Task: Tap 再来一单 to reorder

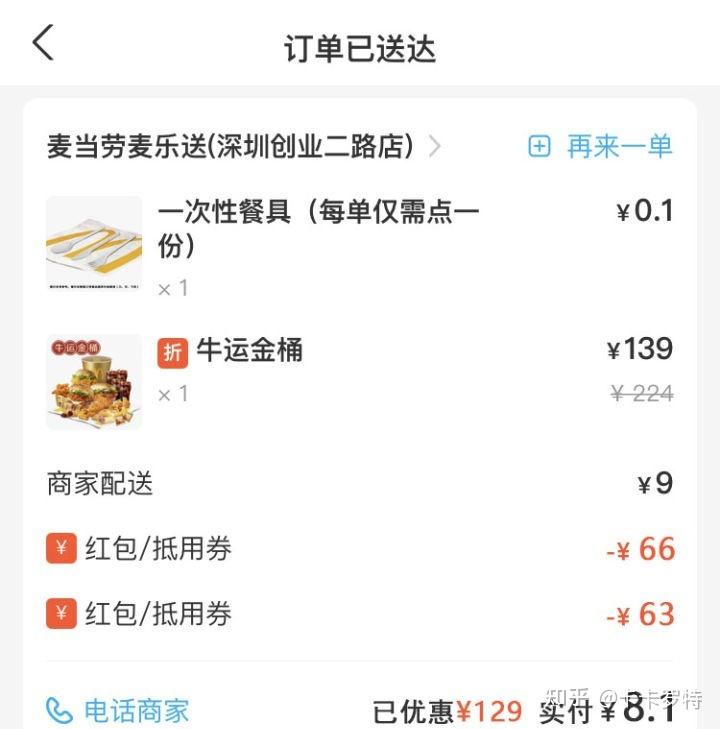Action: (600, 147)
